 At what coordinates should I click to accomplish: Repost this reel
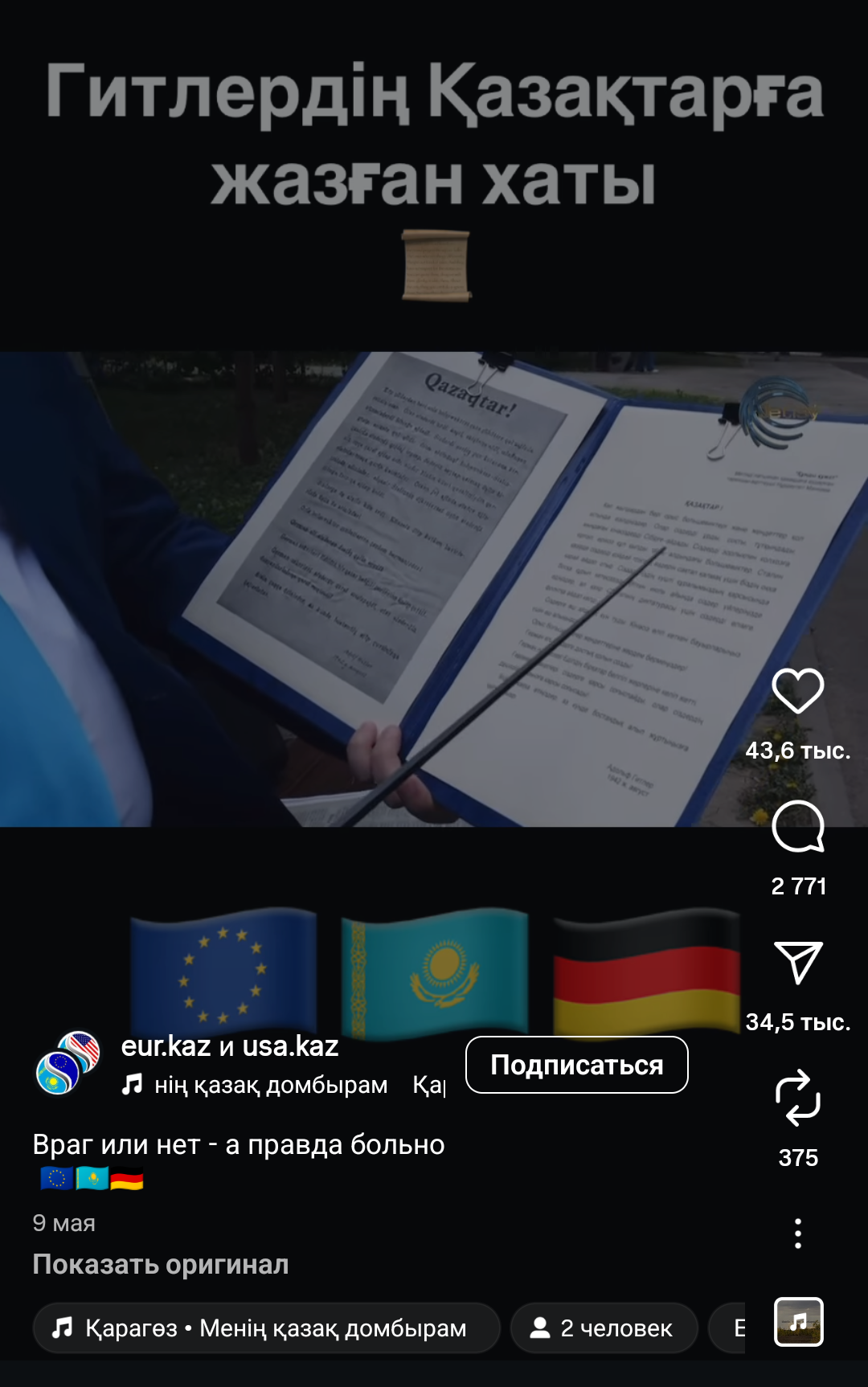click(x=797, y=1098)
